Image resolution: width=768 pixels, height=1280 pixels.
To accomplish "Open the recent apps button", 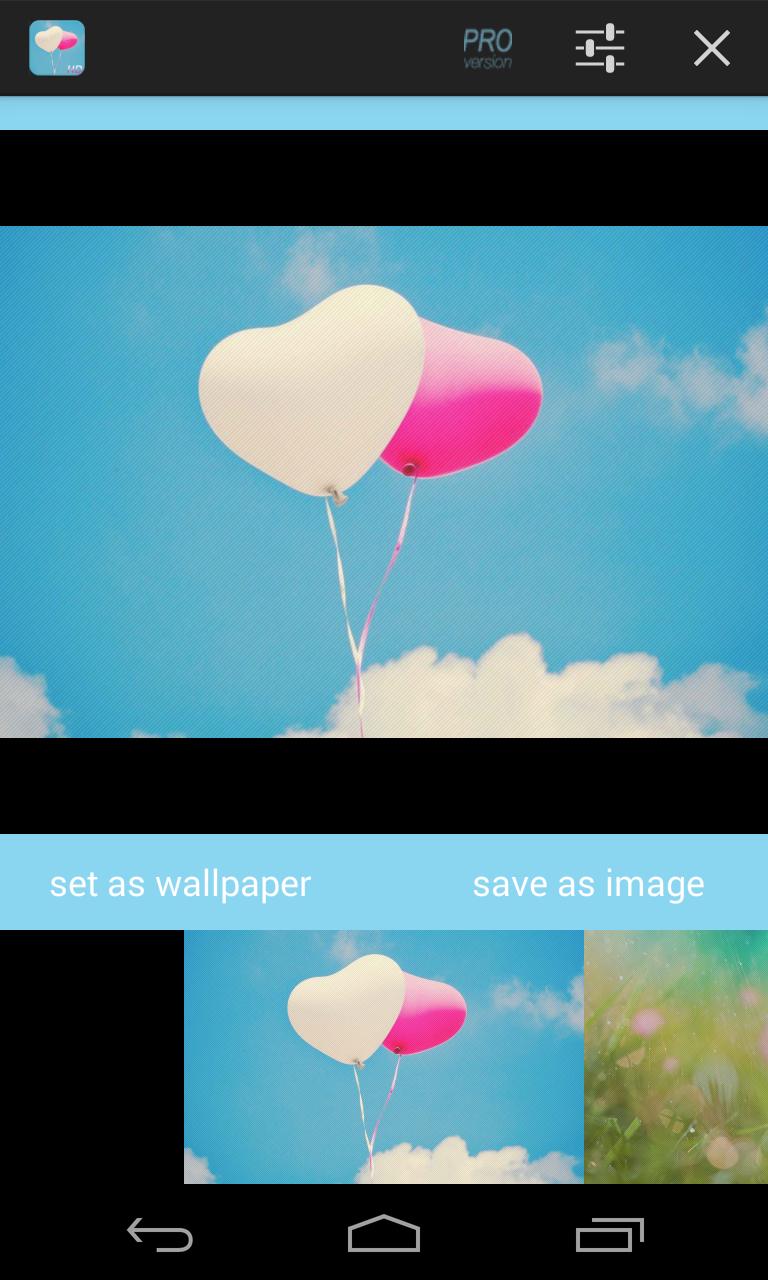I will click(609, 1234).
